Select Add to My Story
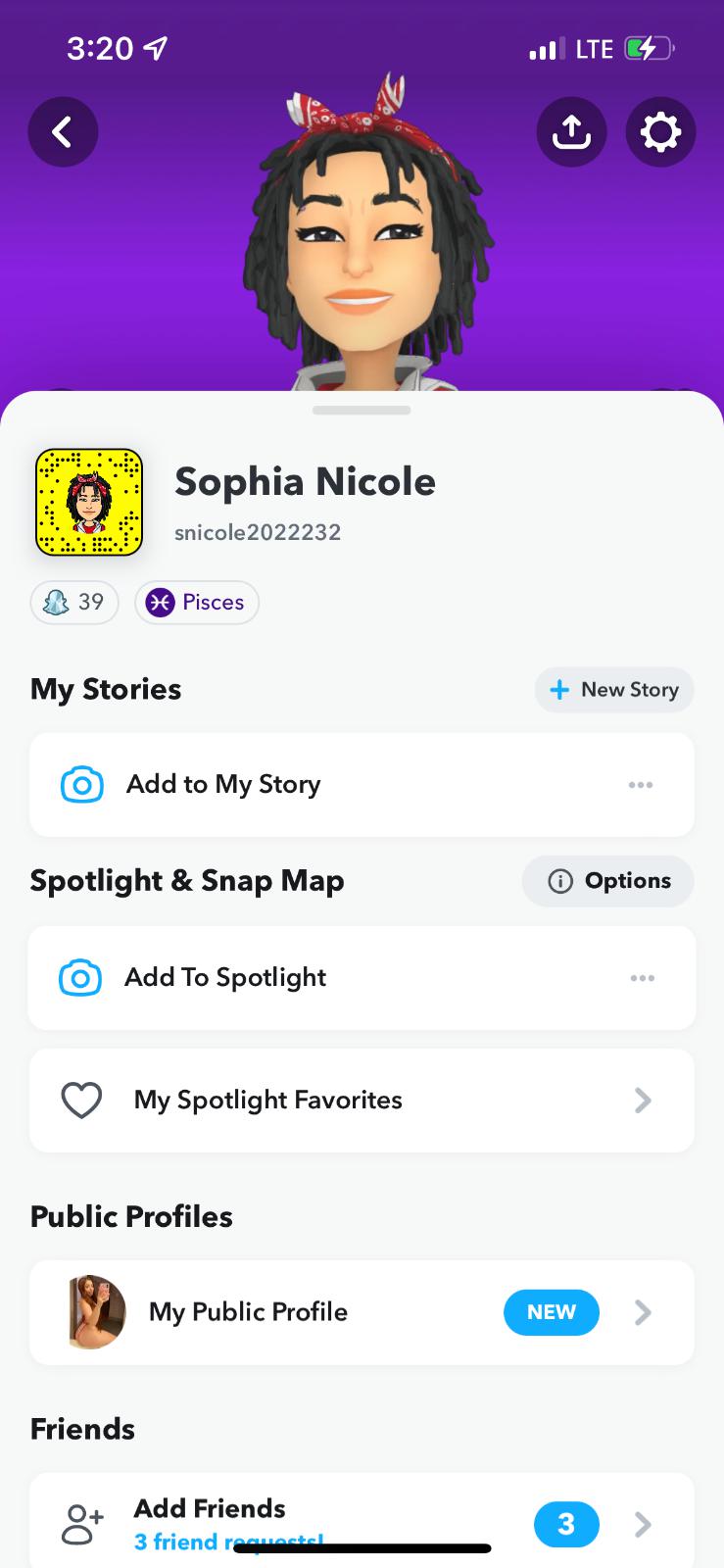The width and height of the screenshot is (724, 1568). (x=223, y=784)
